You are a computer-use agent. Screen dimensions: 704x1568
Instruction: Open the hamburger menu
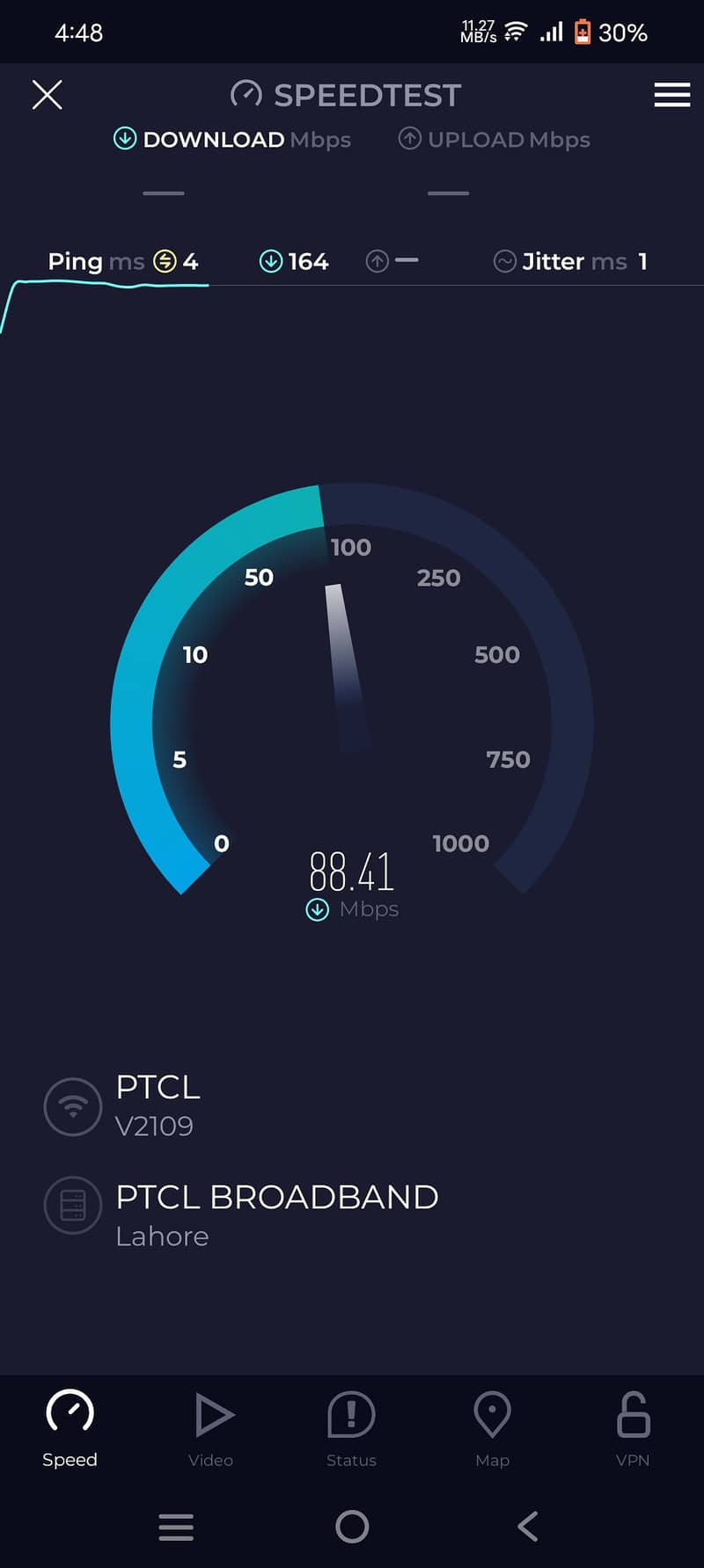671,94
